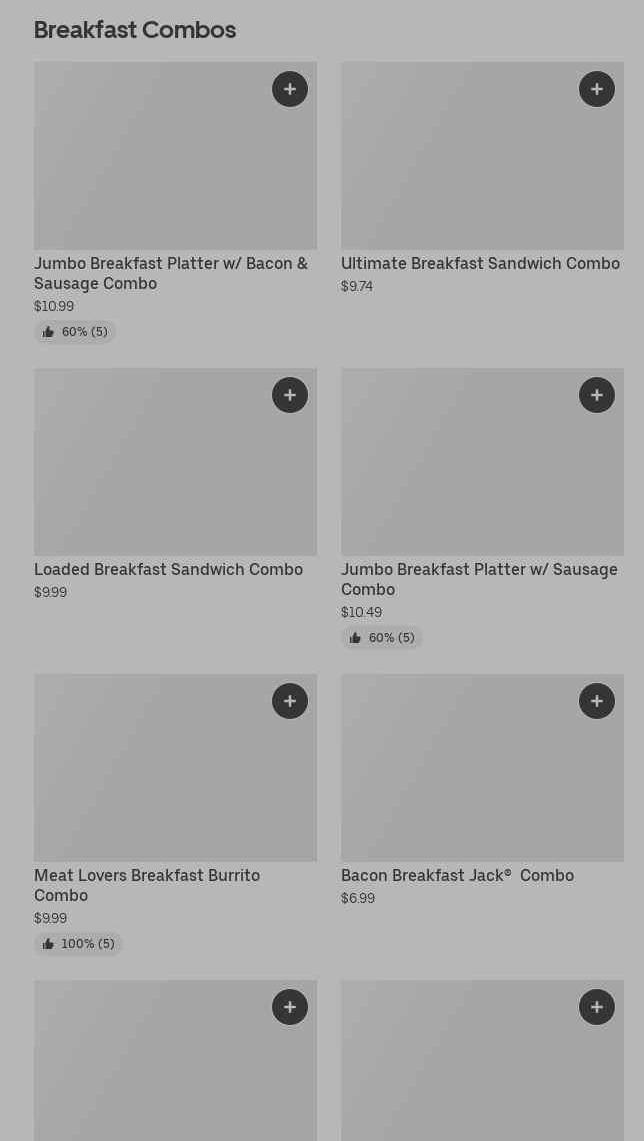Add Ultimate Breakfast Sandwich Combo to cart
This screenshot has width=644, height=1141.
[x=597, y=89]
